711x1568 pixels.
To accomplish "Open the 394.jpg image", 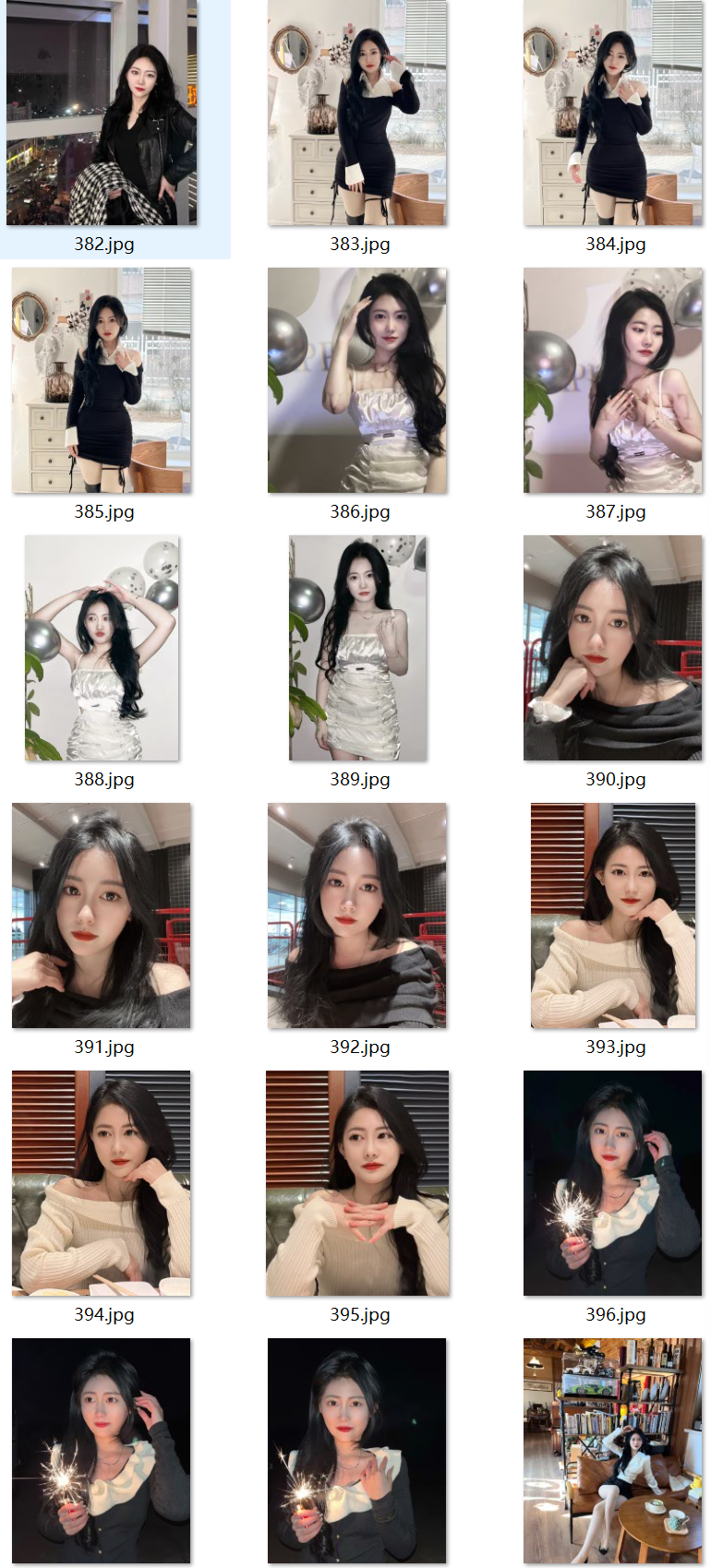I will (x=102, y=1183).
